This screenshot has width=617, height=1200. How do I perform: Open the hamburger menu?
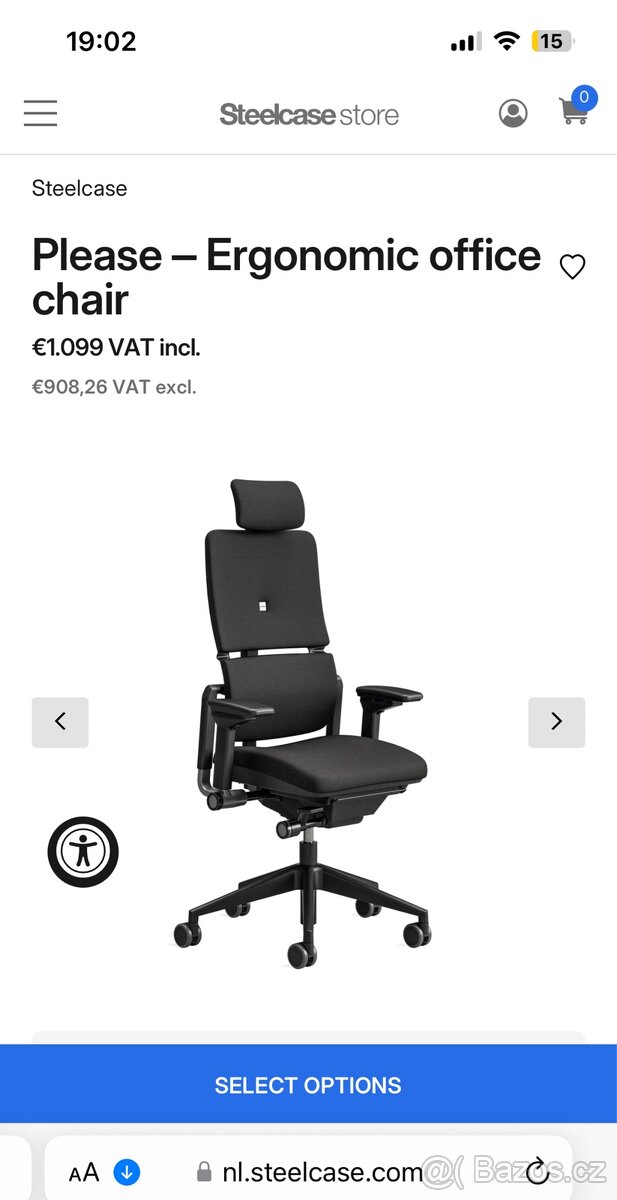[41, 113]
